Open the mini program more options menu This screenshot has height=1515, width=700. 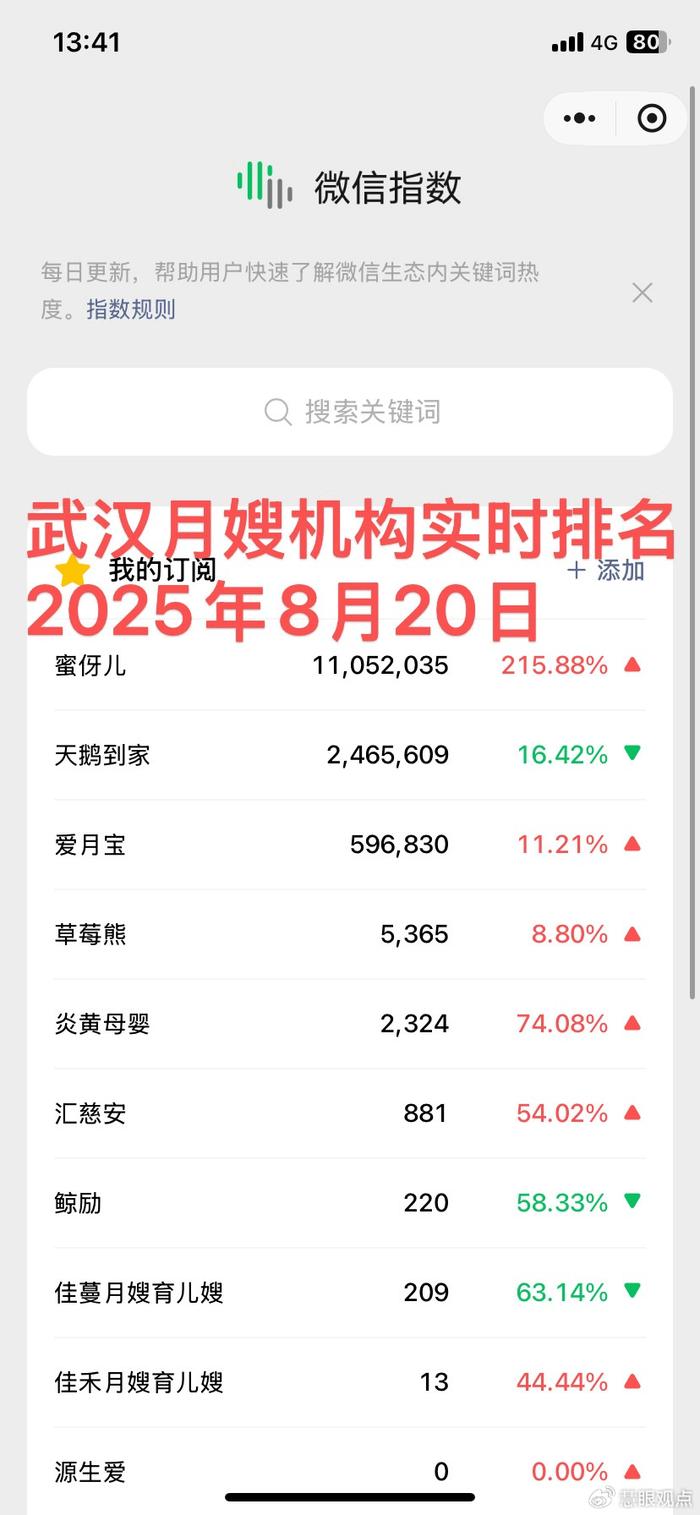[x=580, y=119]
